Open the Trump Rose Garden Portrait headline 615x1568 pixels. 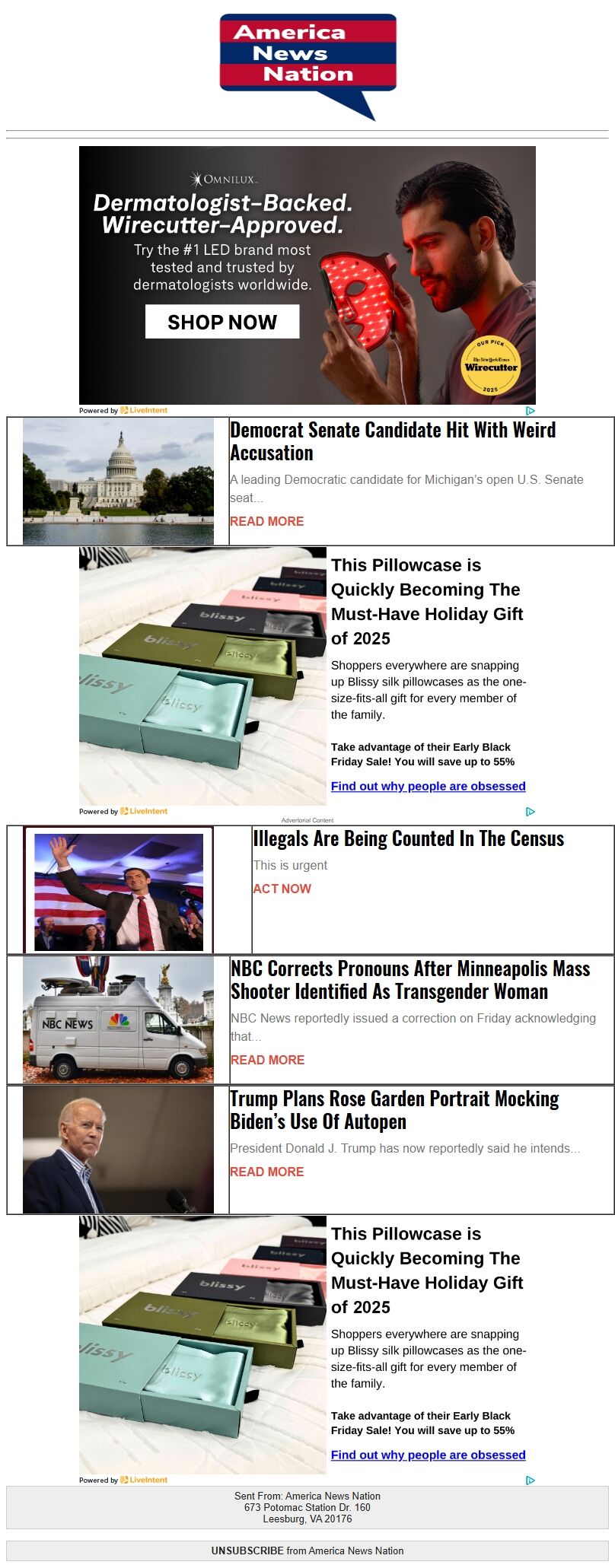pos(394,1110)
